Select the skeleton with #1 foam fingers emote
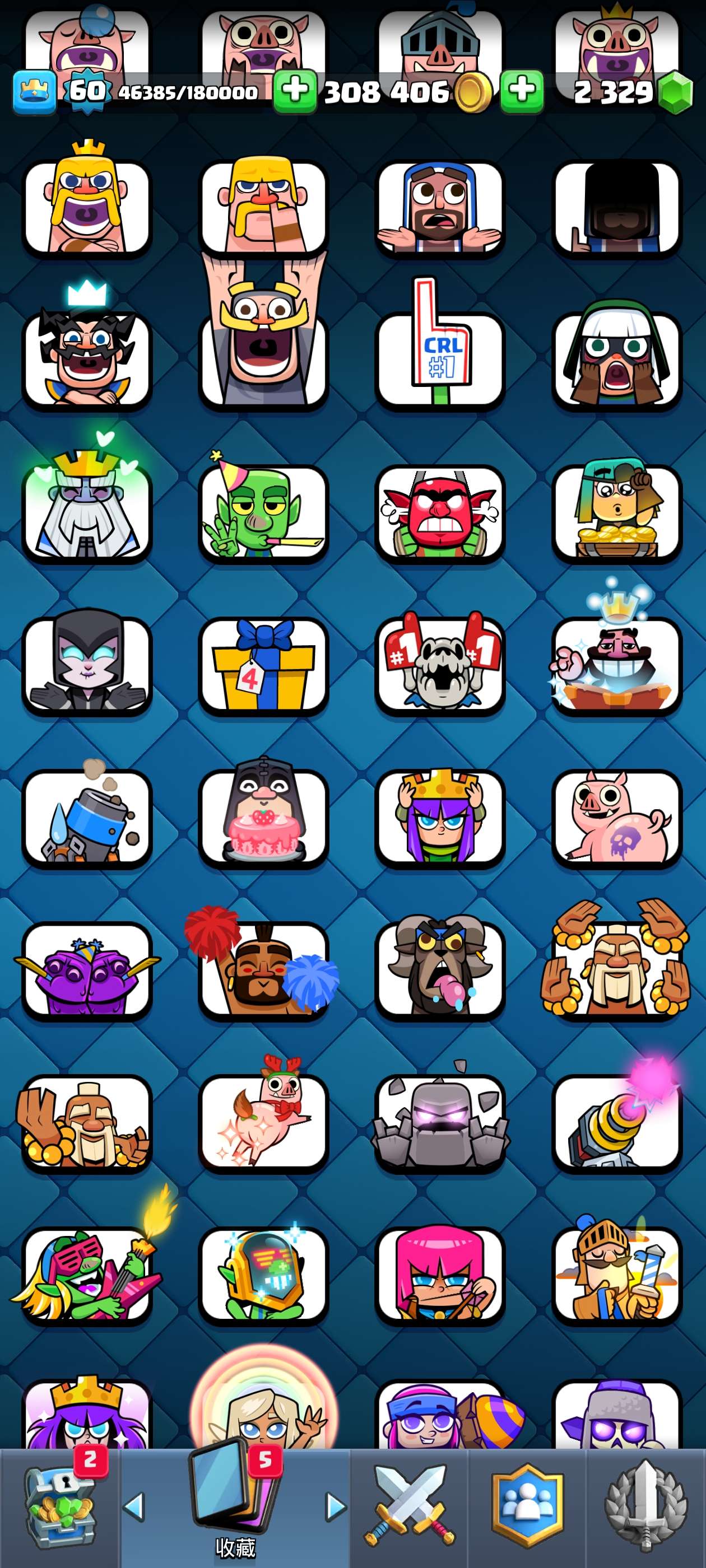This screenshot has height=1568, width=706. [440, 665]
